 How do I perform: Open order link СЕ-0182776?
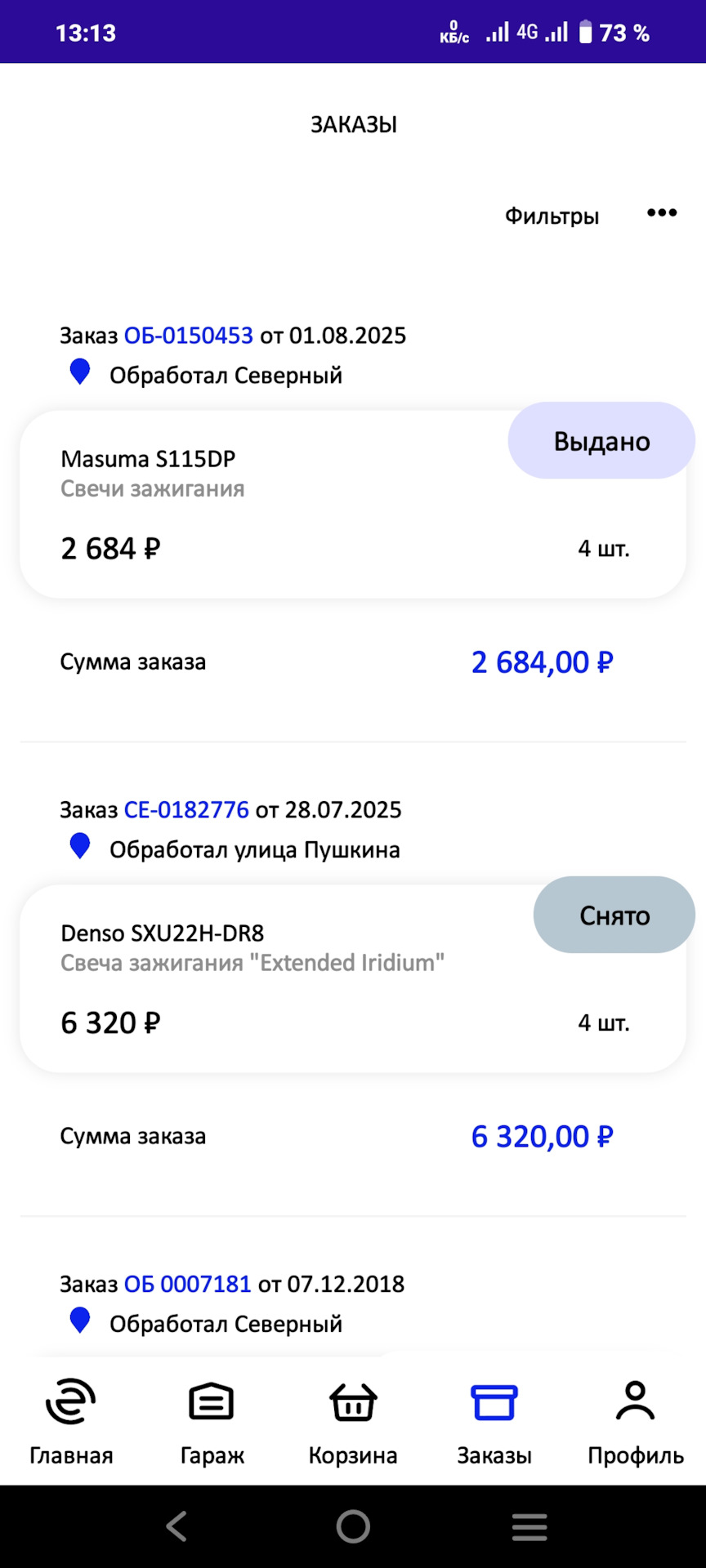pos(186,810)
